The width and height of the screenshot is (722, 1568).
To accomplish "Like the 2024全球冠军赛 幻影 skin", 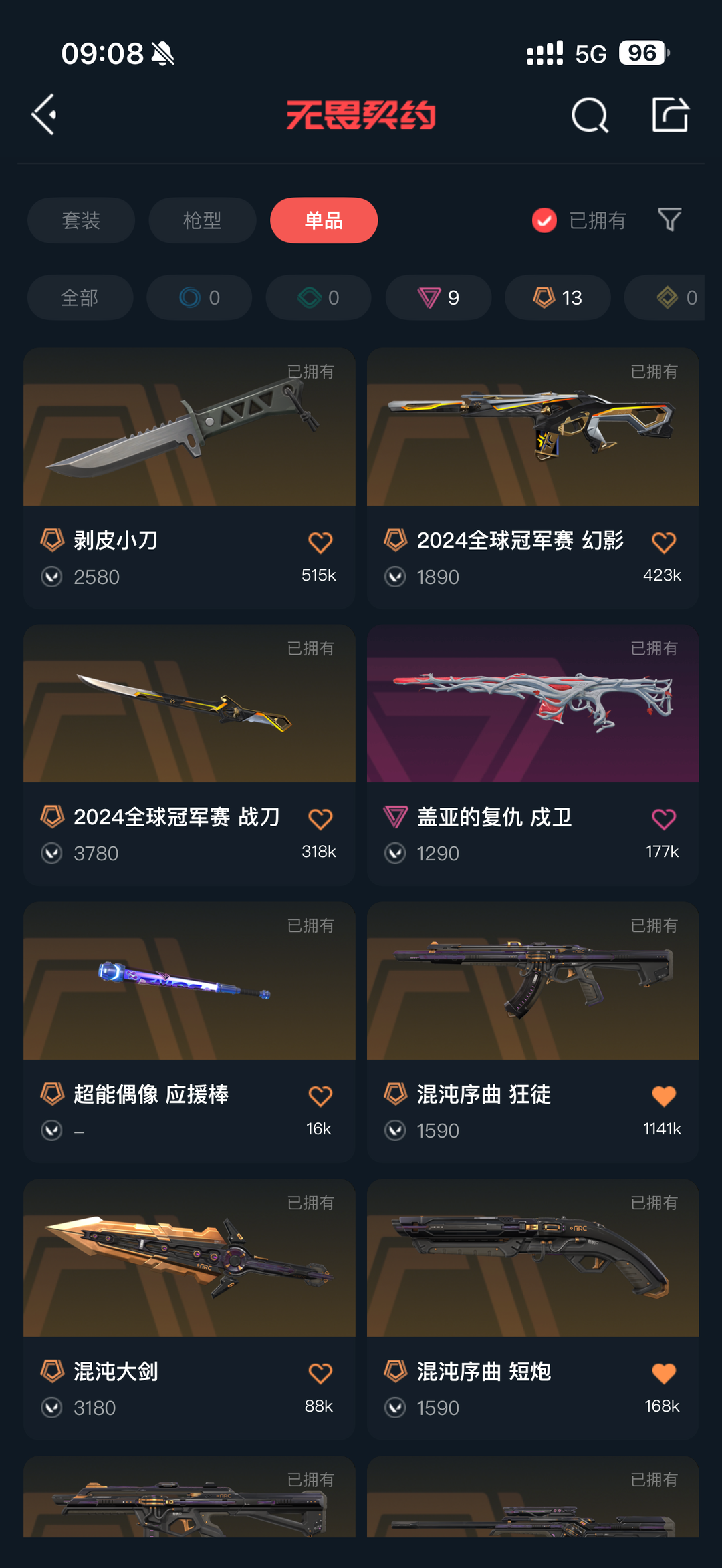I will point(663,542).
